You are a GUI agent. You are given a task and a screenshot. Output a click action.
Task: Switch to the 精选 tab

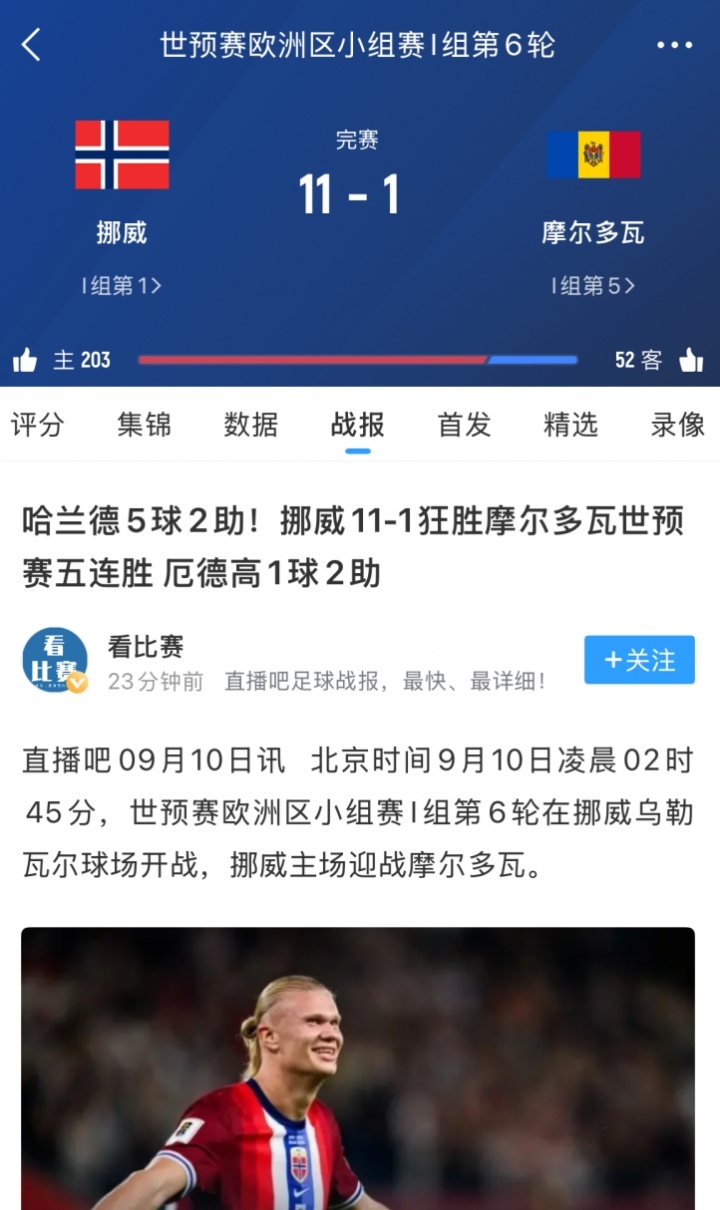pyautogui.click(x=571, y=425)
